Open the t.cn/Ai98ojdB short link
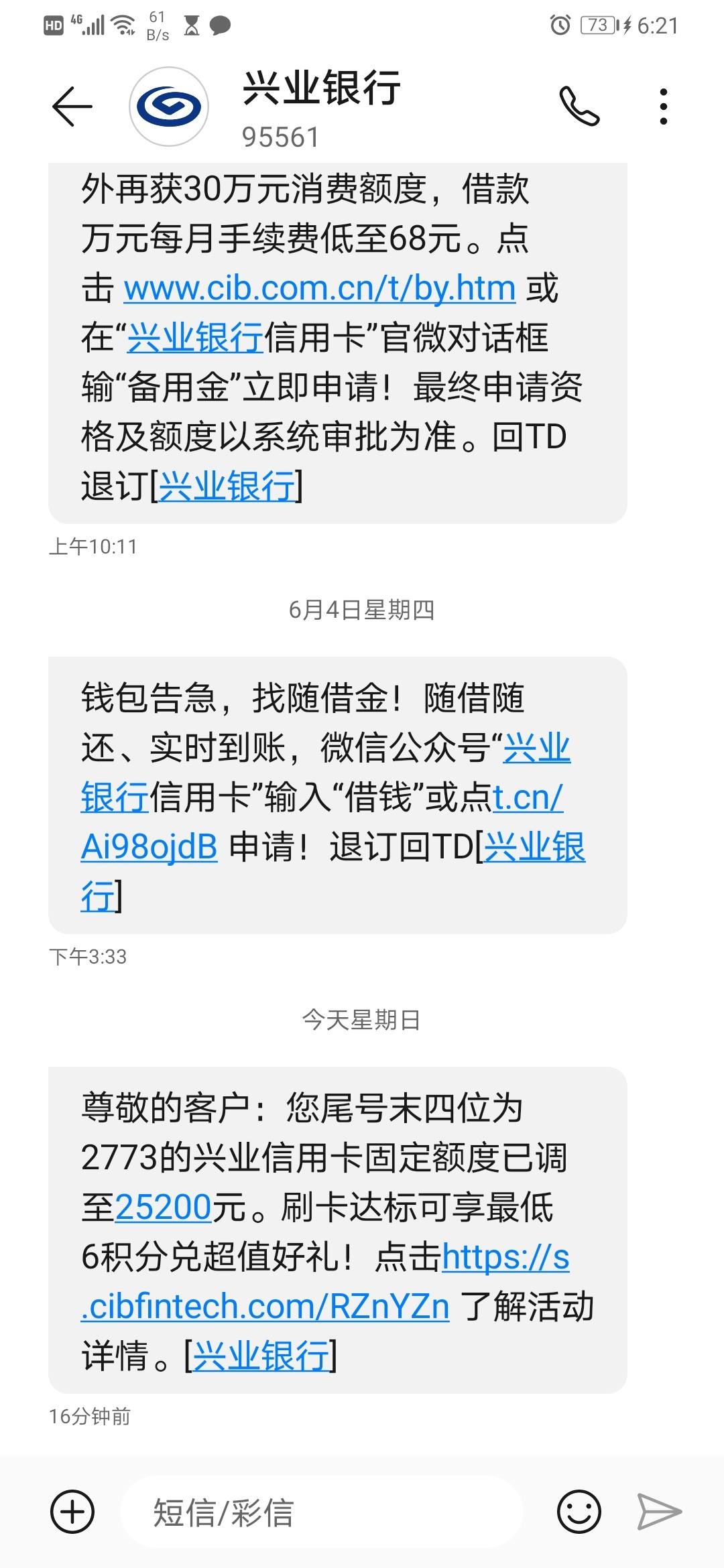 [322, 822]
